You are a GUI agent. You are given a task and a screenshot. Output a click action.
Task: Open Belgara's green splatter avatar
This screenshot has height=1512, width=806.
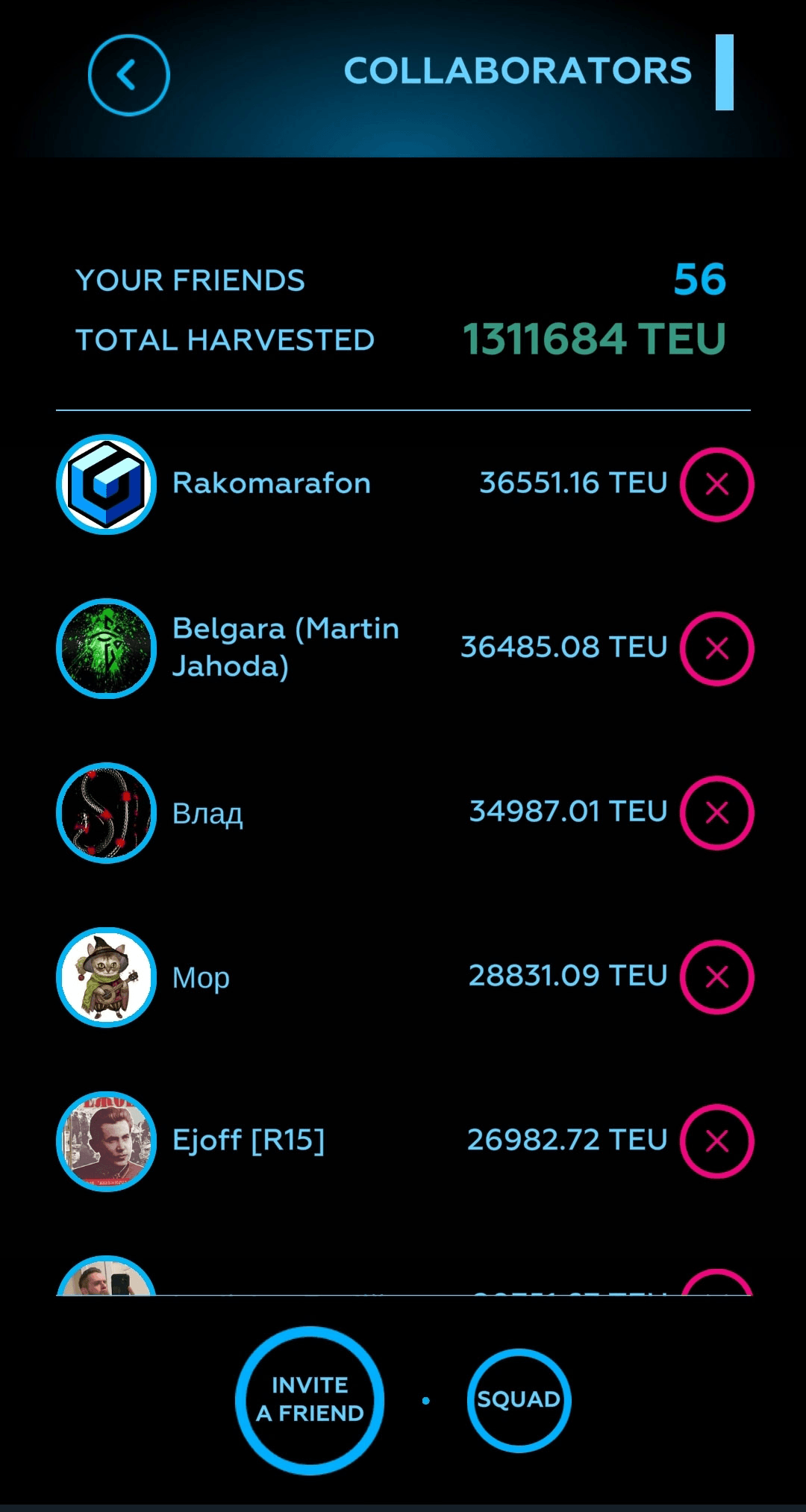click(106, 648)
